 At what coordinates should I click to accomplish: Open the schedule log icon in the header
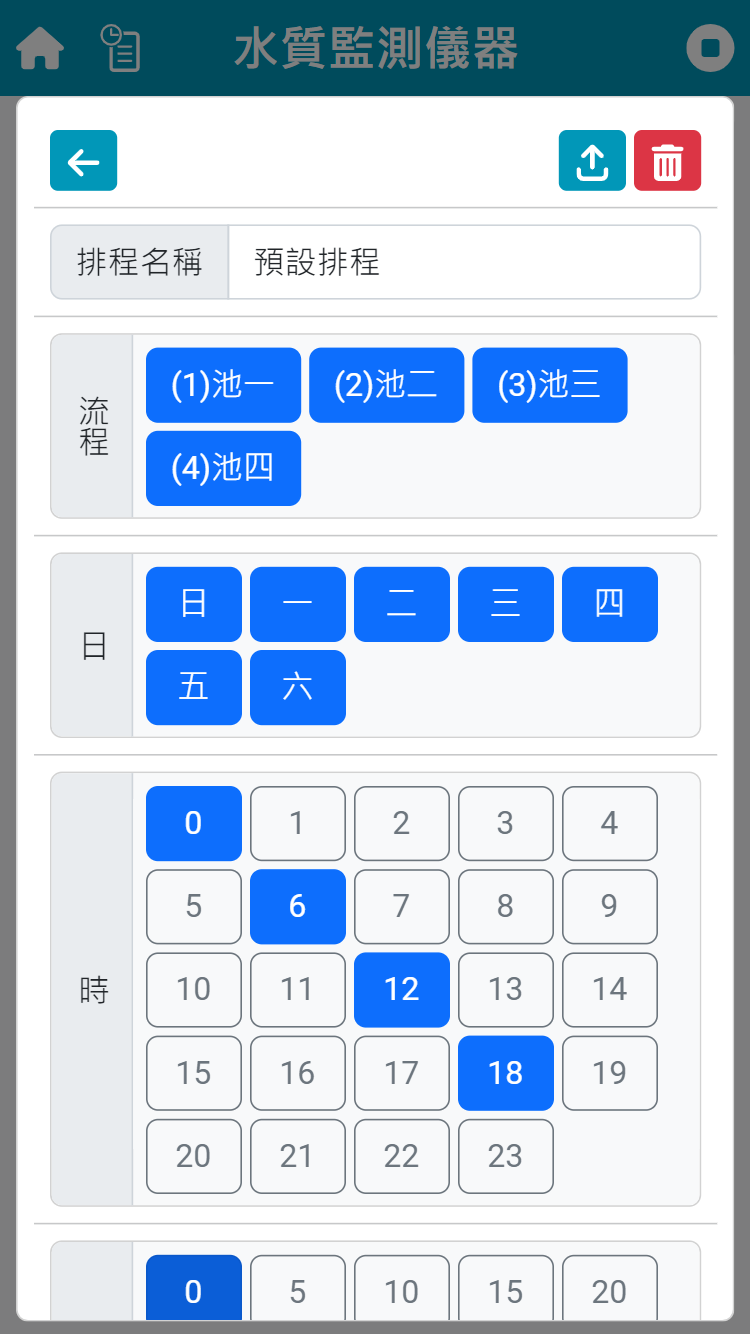(121, 48)
